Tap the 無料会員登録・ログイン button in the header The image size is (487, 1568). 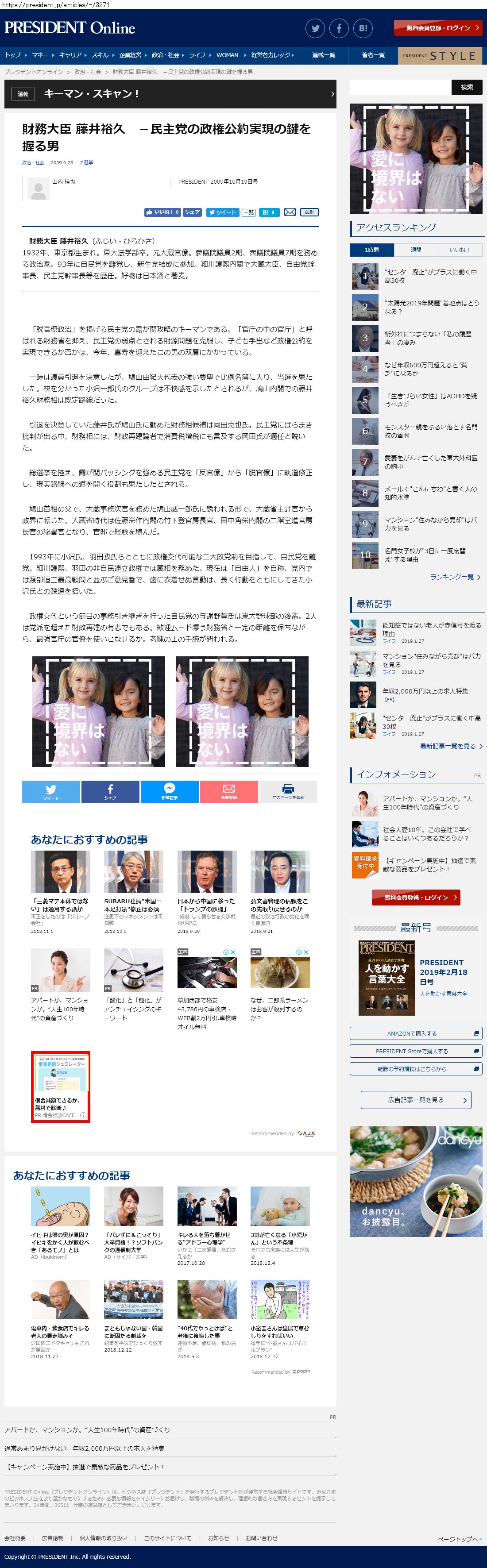click(438, 28)
